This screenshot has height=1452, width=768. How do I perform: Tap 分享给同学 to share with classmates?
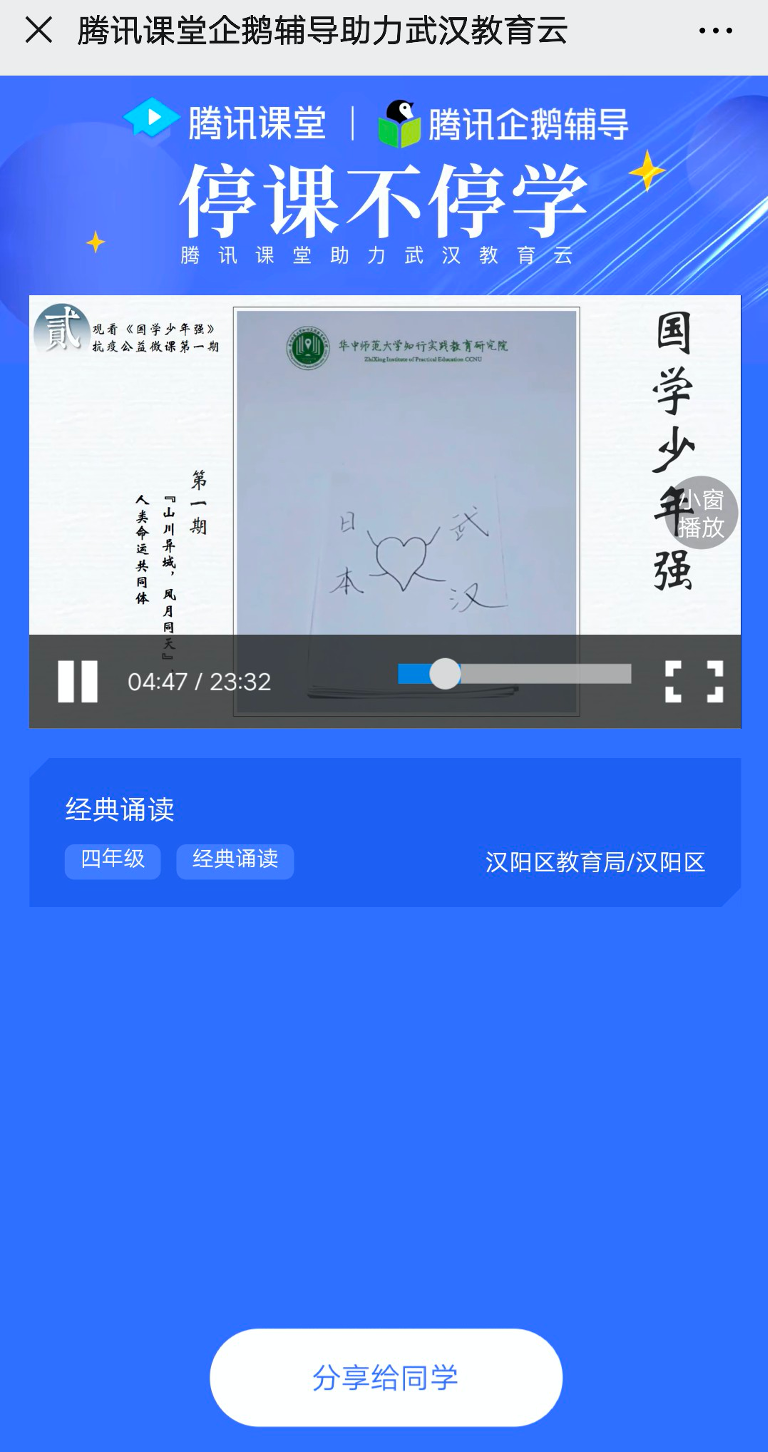[386, 1377]
